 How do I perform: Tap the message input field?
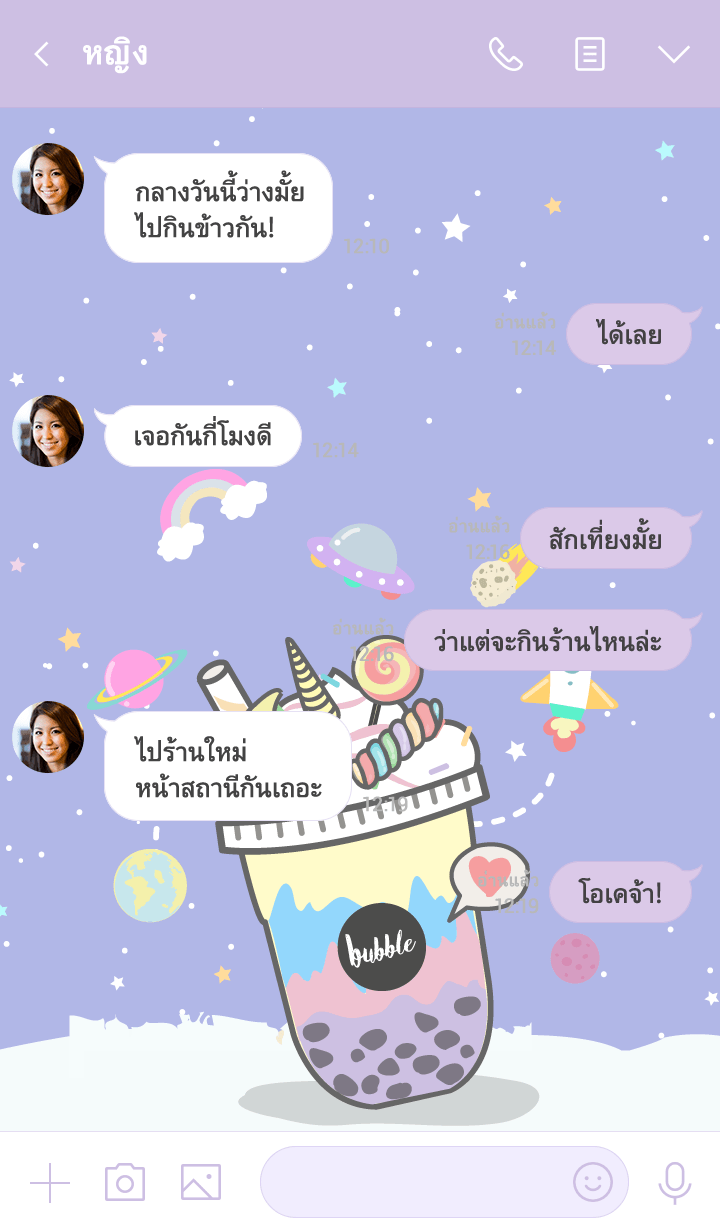410,1182
